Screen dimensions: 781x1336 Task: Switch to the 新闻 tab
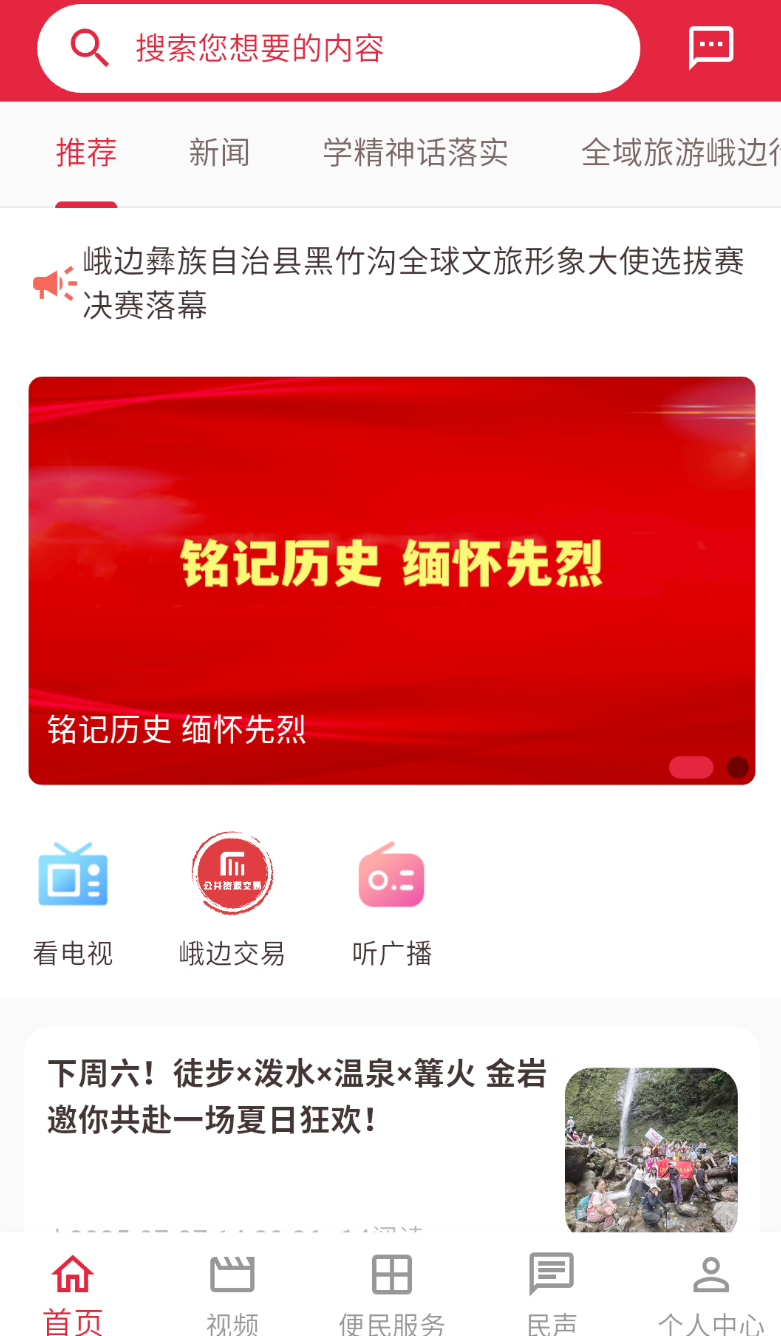pos(219,153)
